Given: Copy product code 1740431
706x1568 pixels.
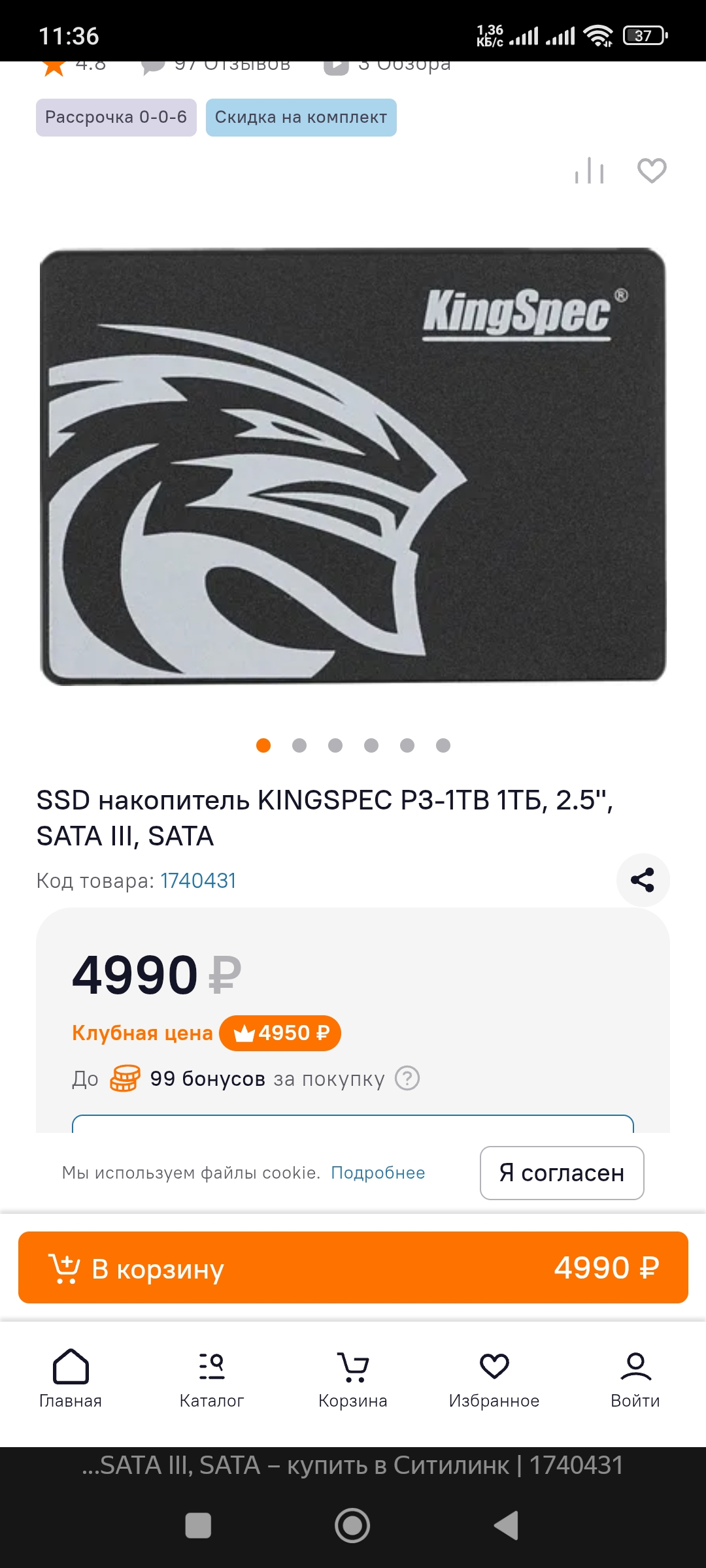Looking at the screenshot, I should click(x=198, y=881).
